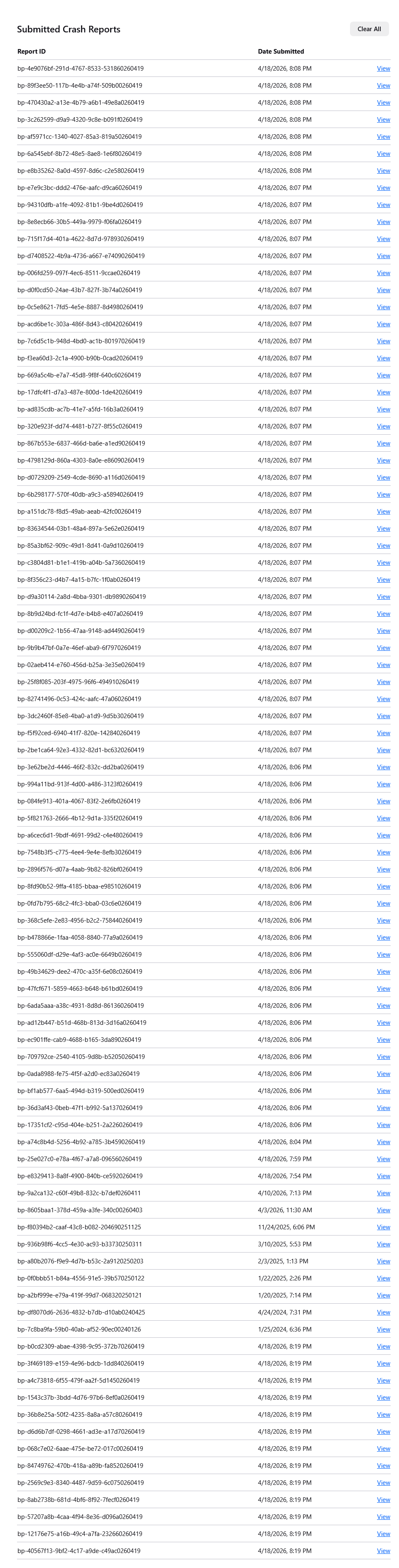
Task: View report from 2/3/2025 1:13 PM
Action: coord(383,1261)
